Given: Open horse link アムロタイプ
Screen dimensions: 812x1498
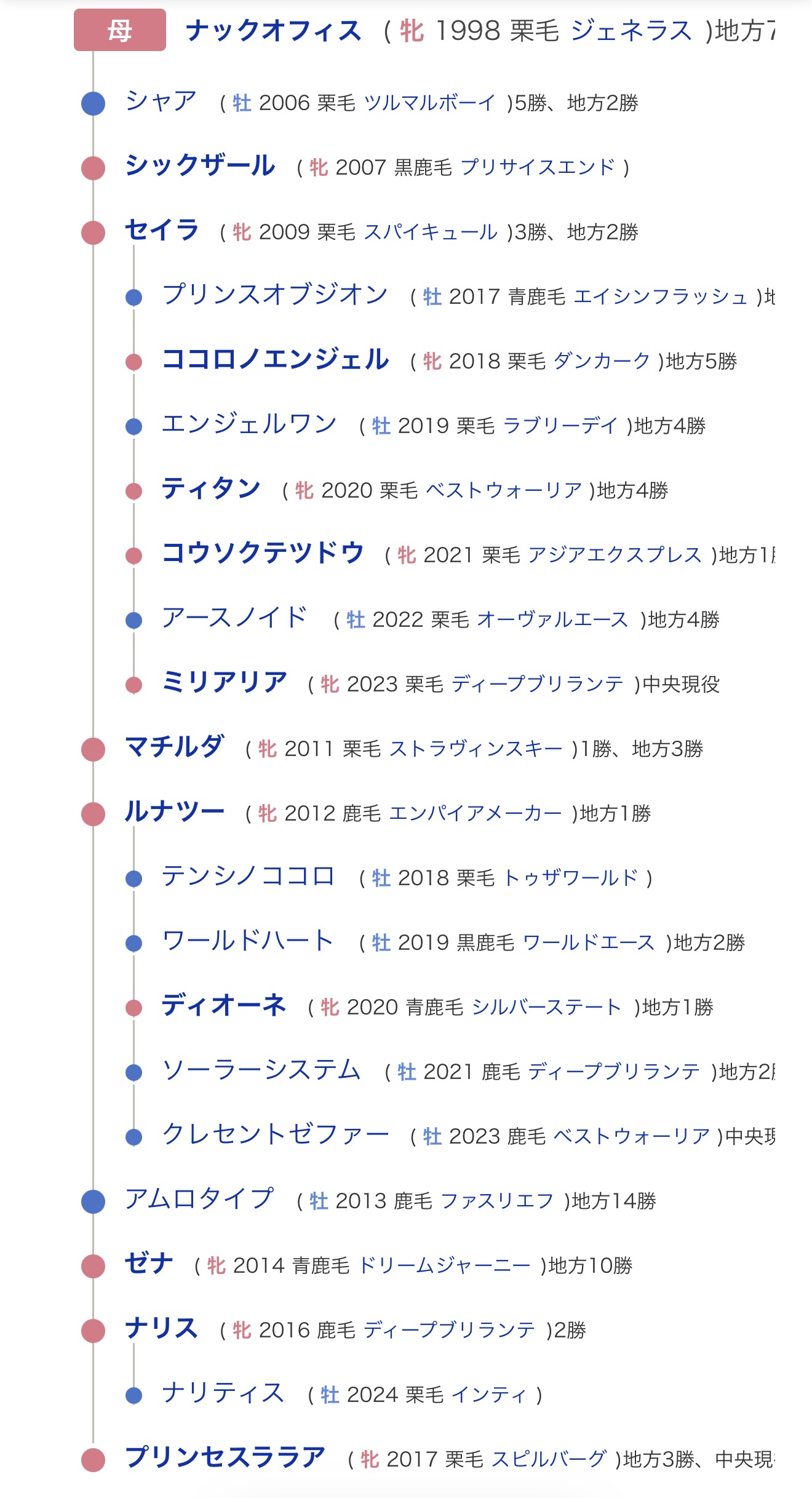Looking at the screenshot, I should click(199, 1200).
